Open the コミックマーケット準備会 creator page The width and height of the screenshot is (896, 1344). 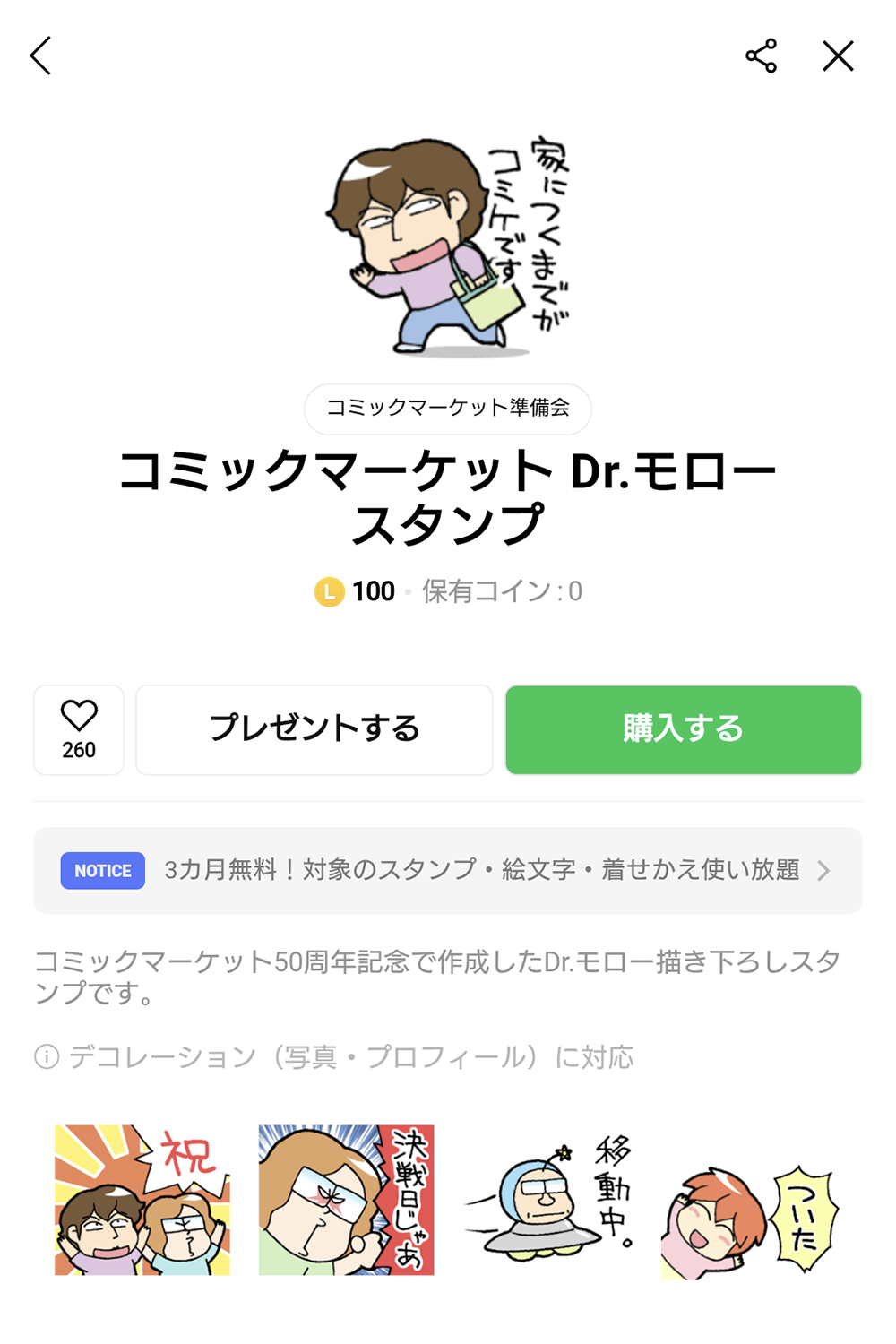coord(447,409)
